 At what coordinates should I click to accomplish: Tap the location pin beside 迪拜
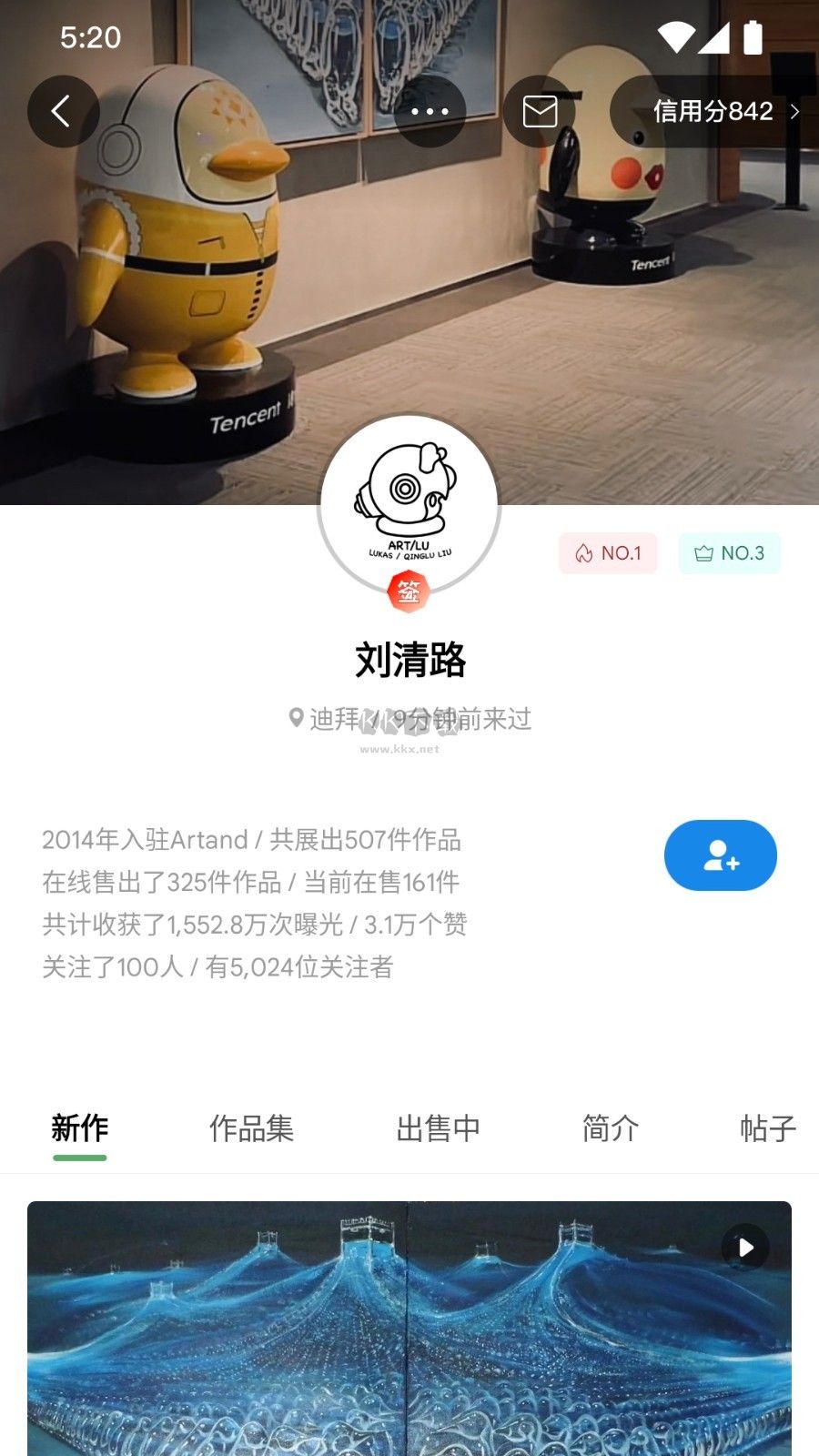click(x=296, y=718)
